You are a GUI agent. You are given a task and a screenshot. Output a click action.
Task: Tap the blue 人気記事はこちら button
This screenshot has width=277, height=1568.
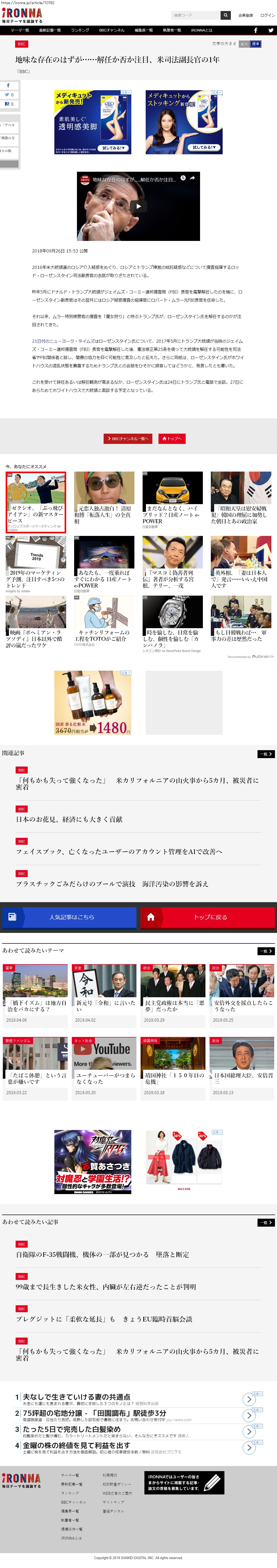(x=70, y=917)
